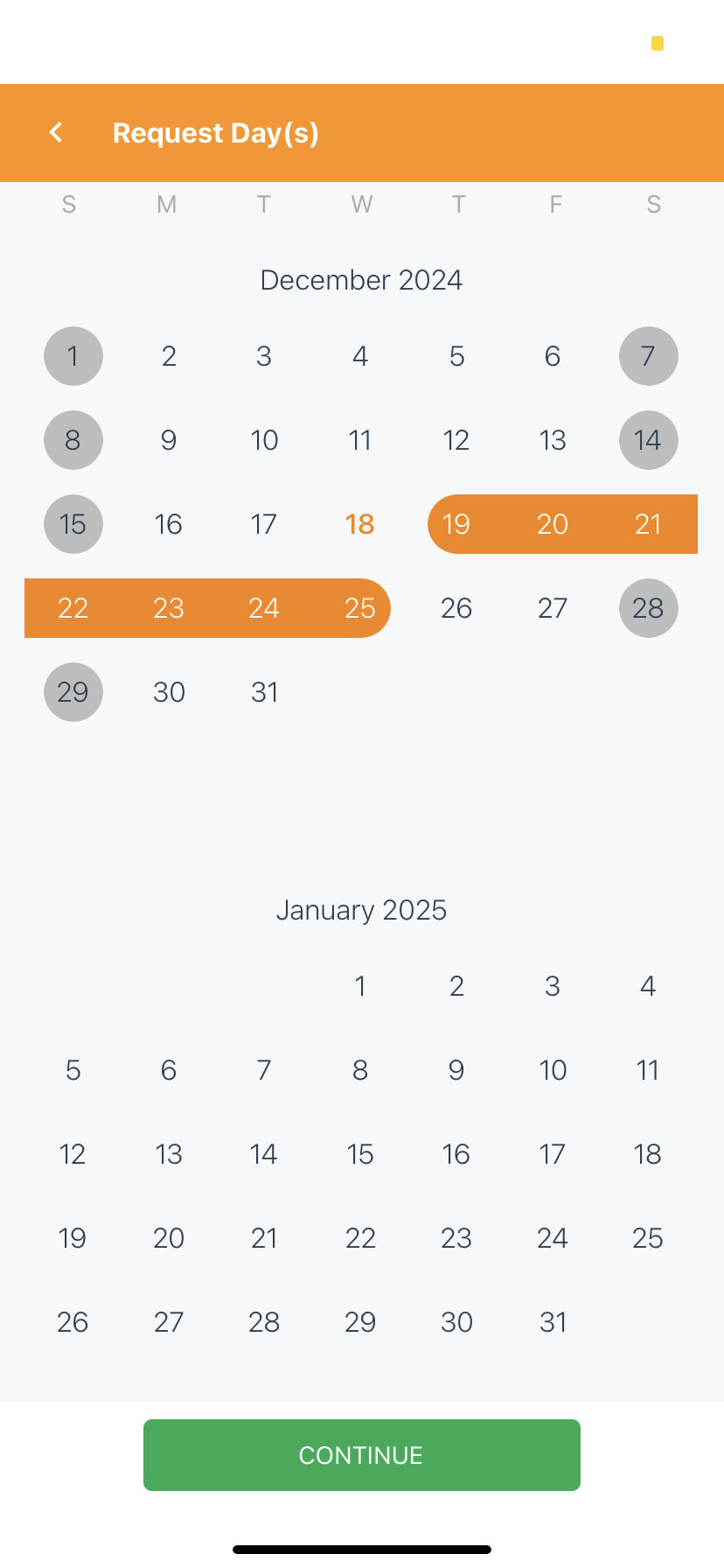Screen dimensions: 724x1568
Task: Select December 2, 2024
Action: (x=169, y=356)
